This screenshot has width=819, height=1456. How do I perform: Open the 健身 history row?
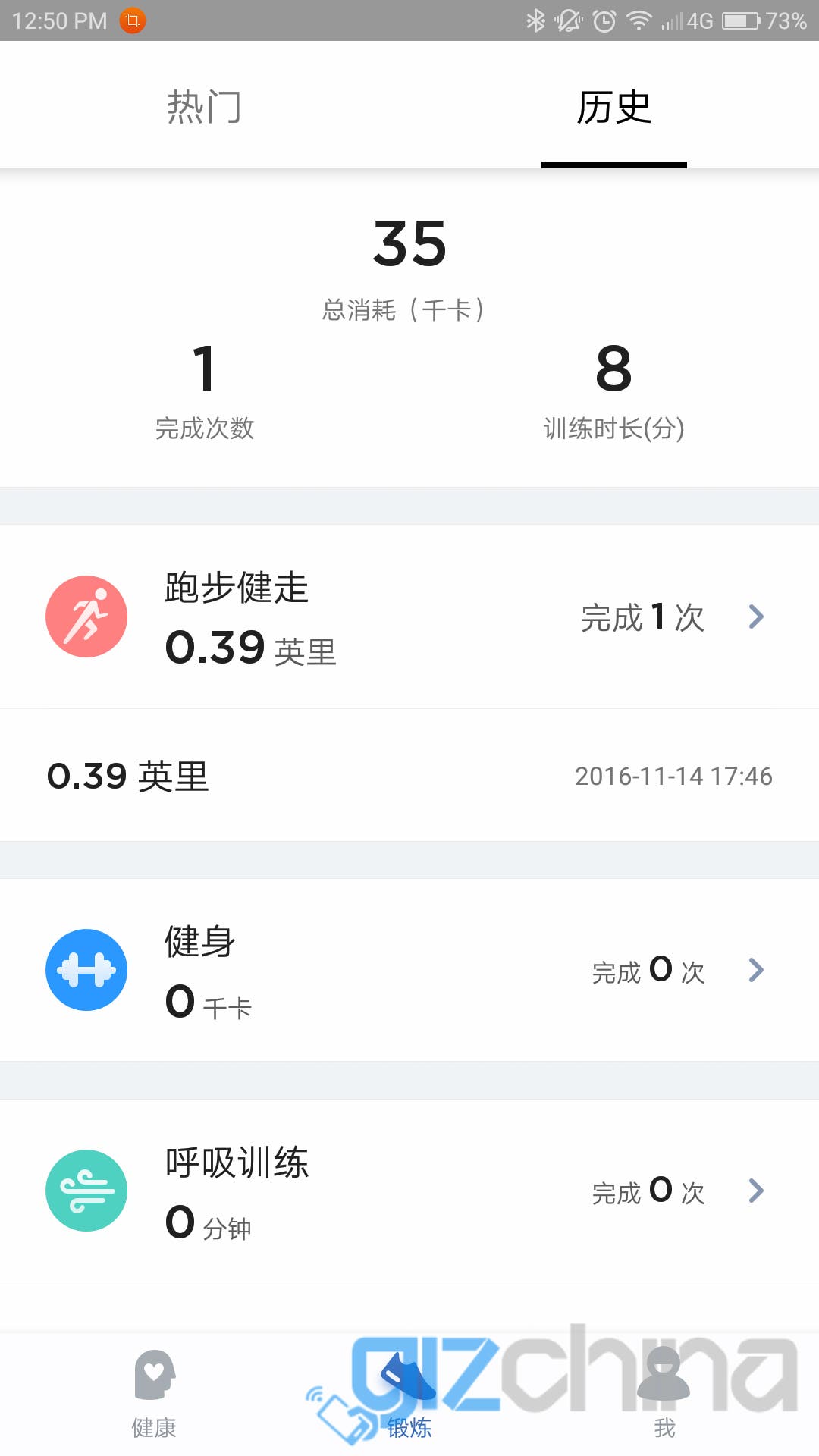409,970
